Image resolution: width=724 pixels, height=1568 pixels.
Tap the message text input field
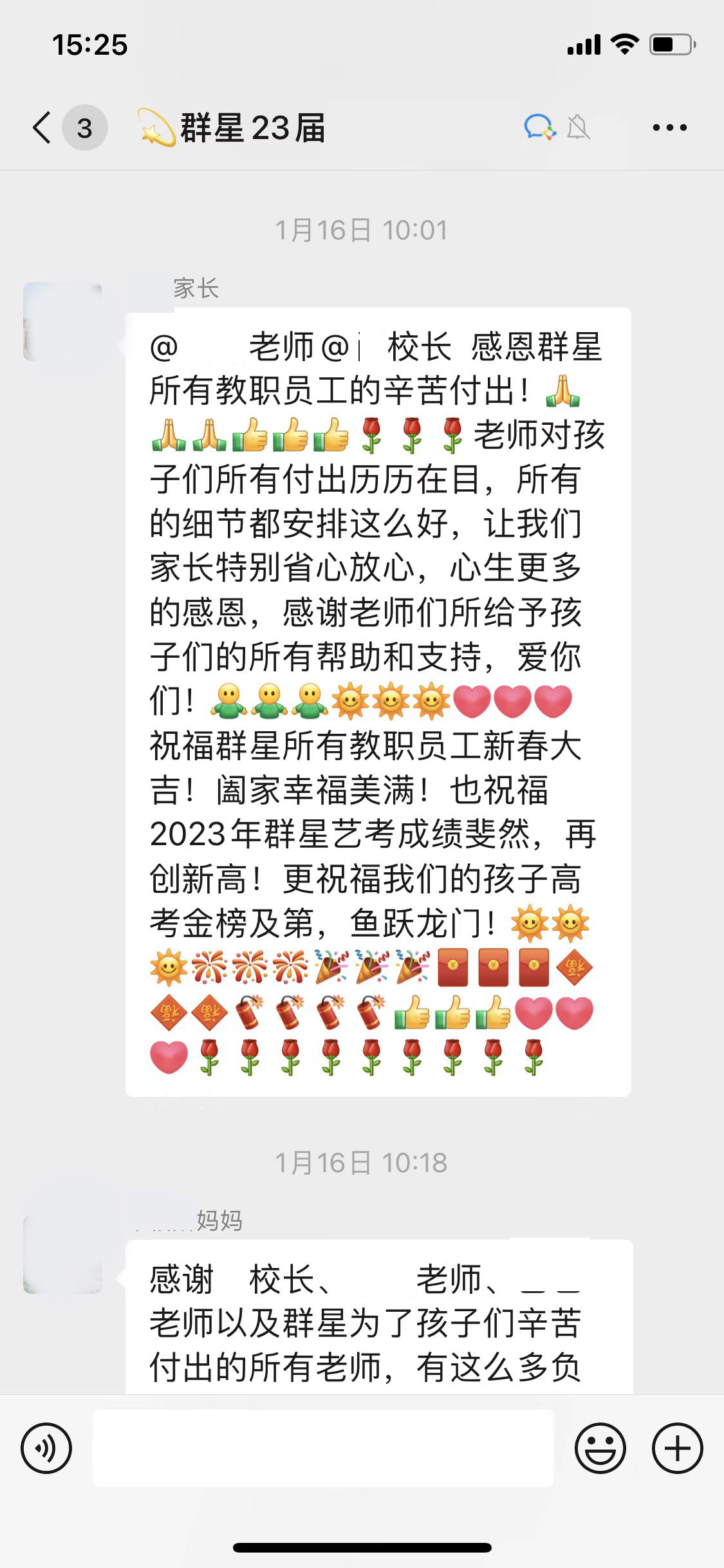click(323, 1448)
